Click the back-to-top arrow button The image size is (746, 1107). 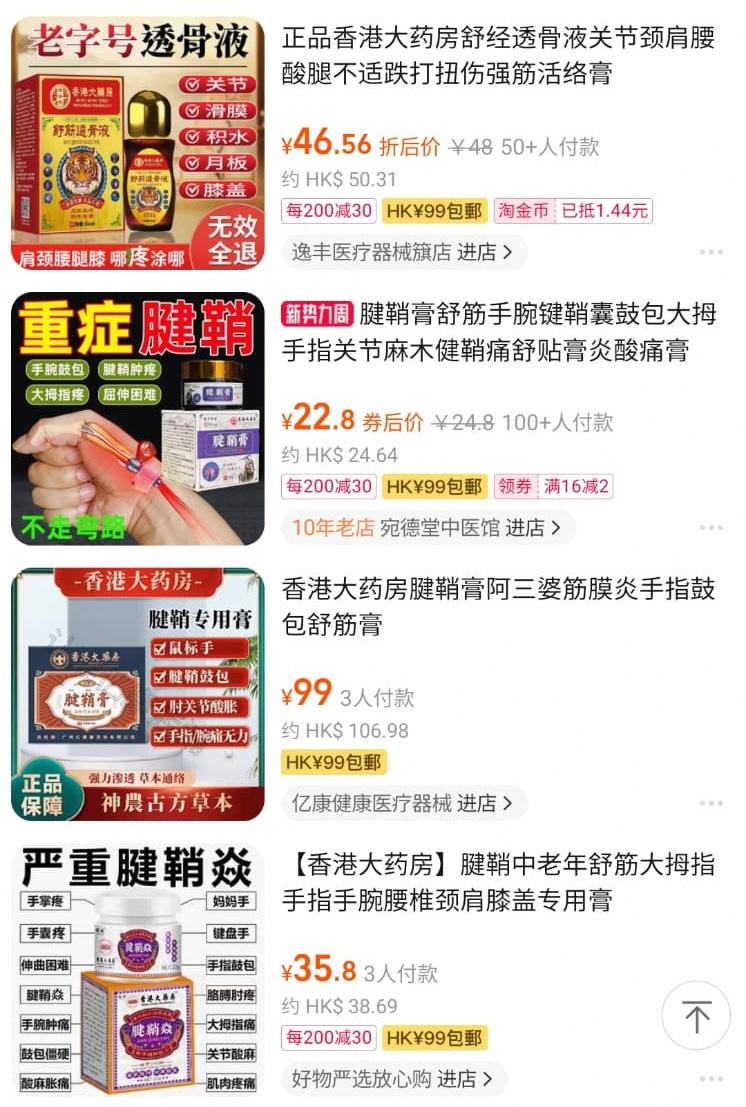695,1016
